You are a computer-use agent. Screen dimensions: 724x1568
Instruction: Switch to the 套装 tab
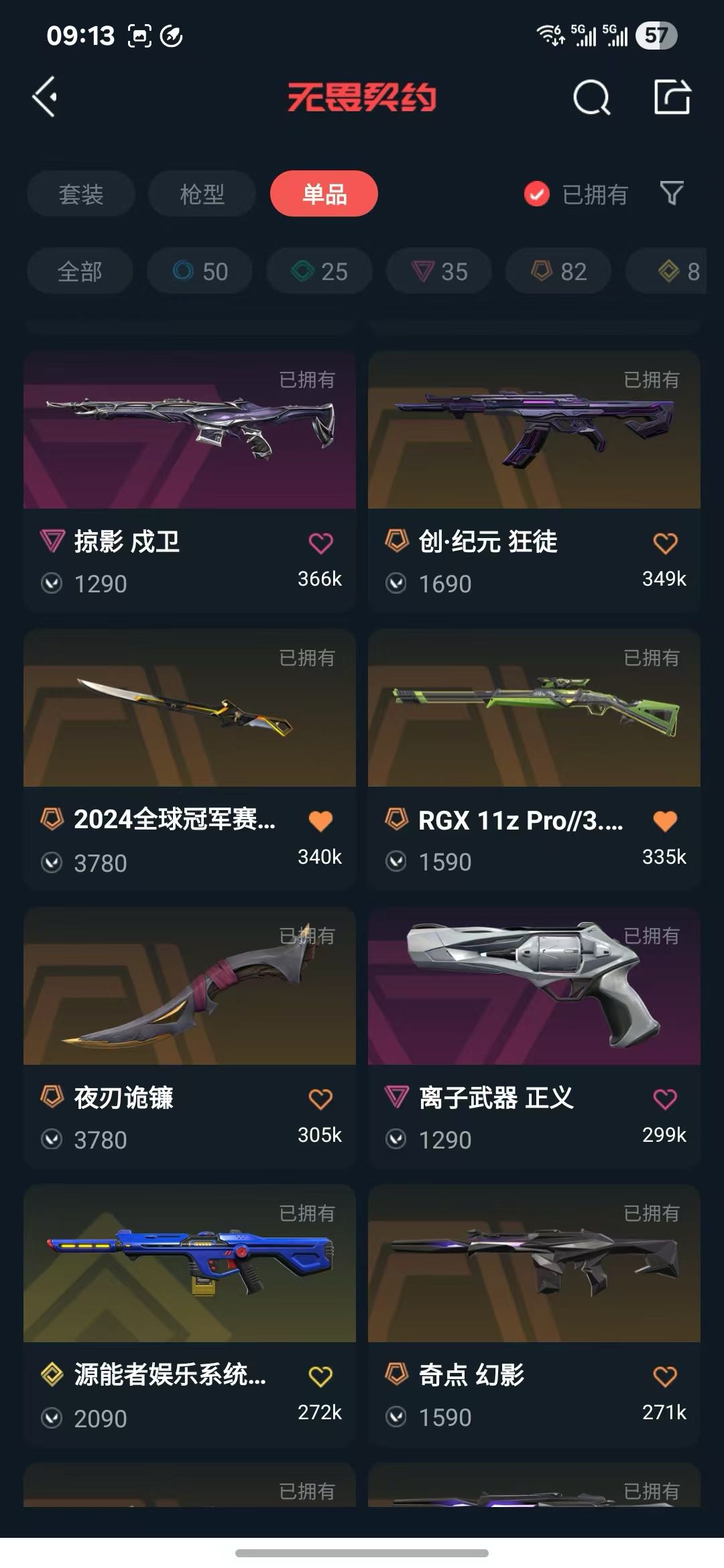81,194
